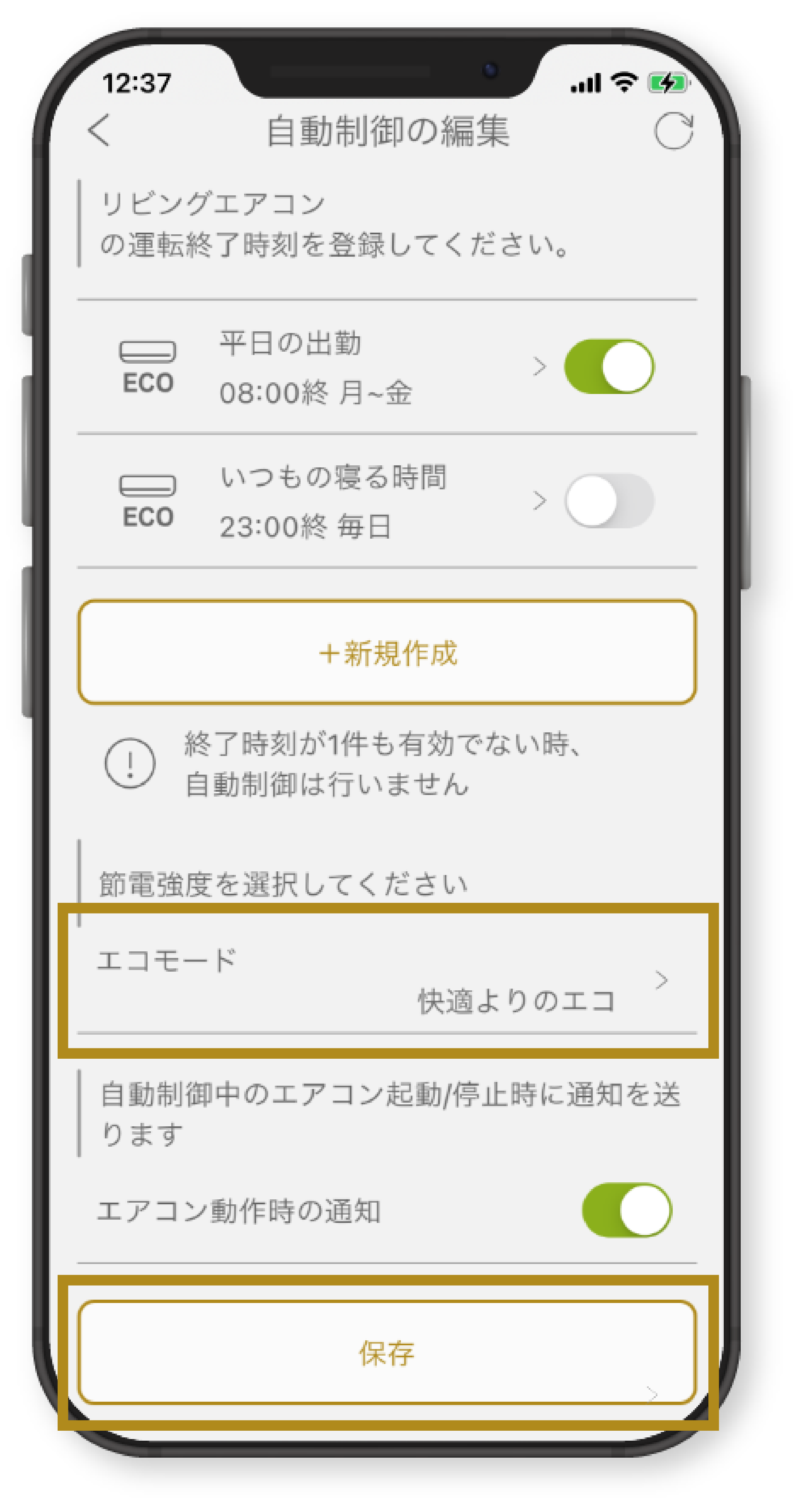Turn off the 平日の出勤 schedule switch
Screen dimensions: 800x1512
(609, 367)
